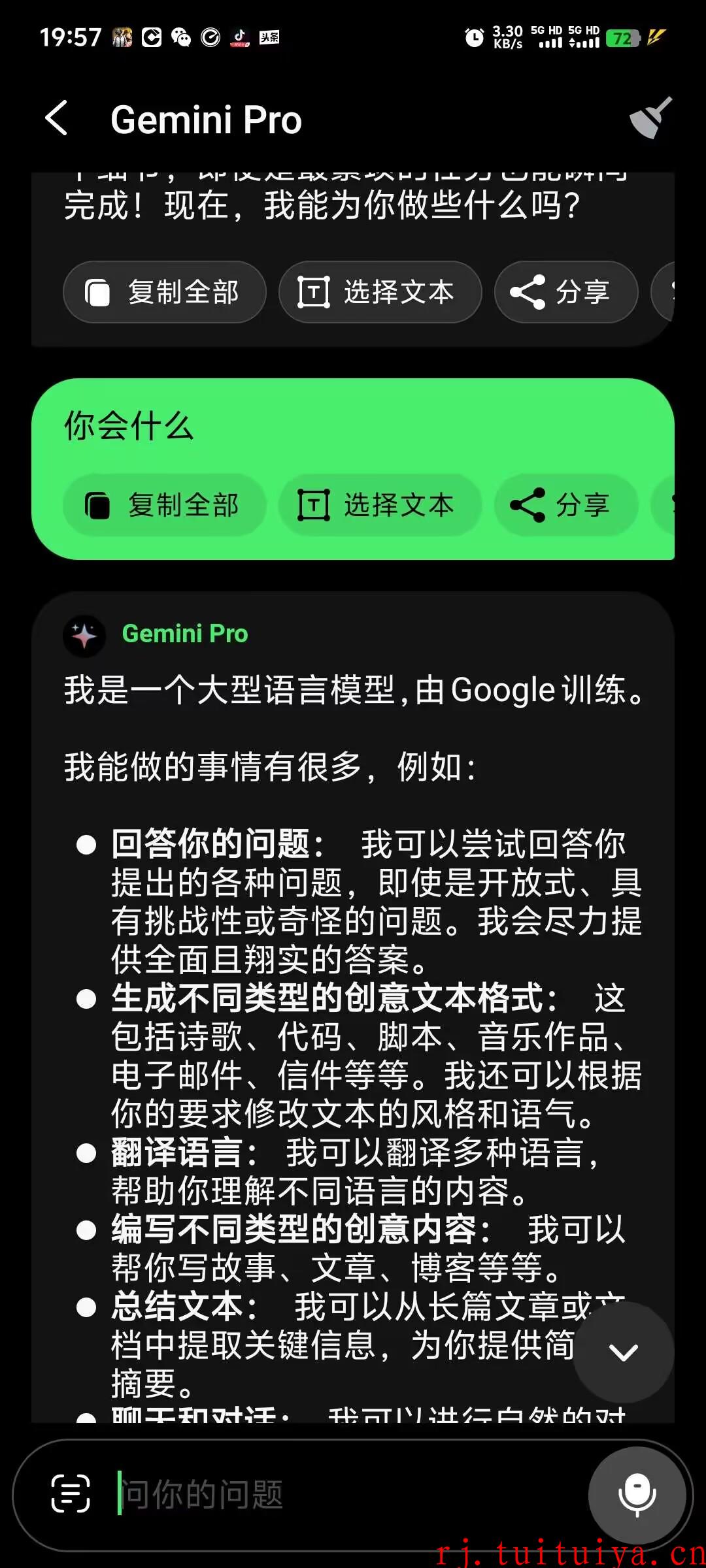Copy all text of the first AI reply

click(x=165, y=292)
